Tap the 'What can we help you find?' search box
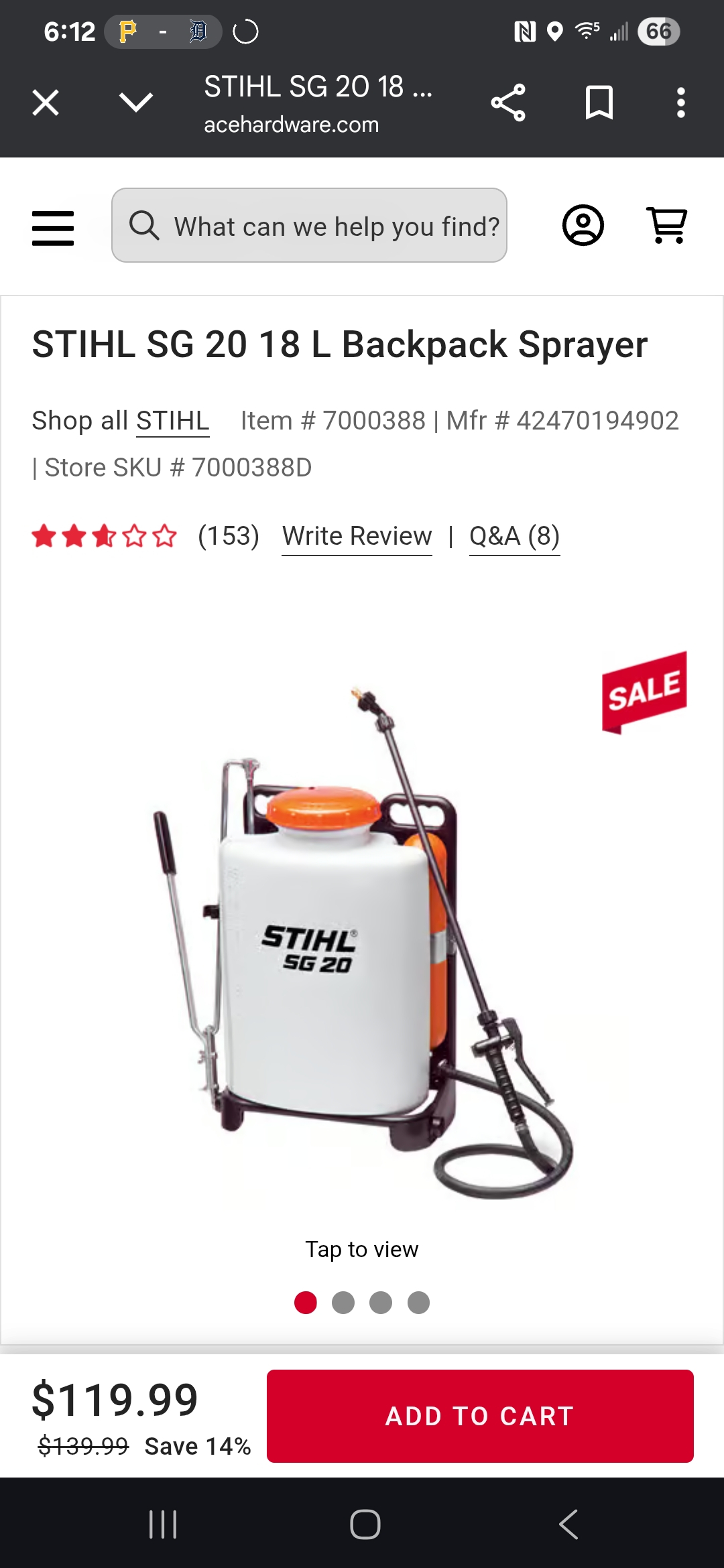This screenshot has height=1568, width=724. tap(309, 226)
